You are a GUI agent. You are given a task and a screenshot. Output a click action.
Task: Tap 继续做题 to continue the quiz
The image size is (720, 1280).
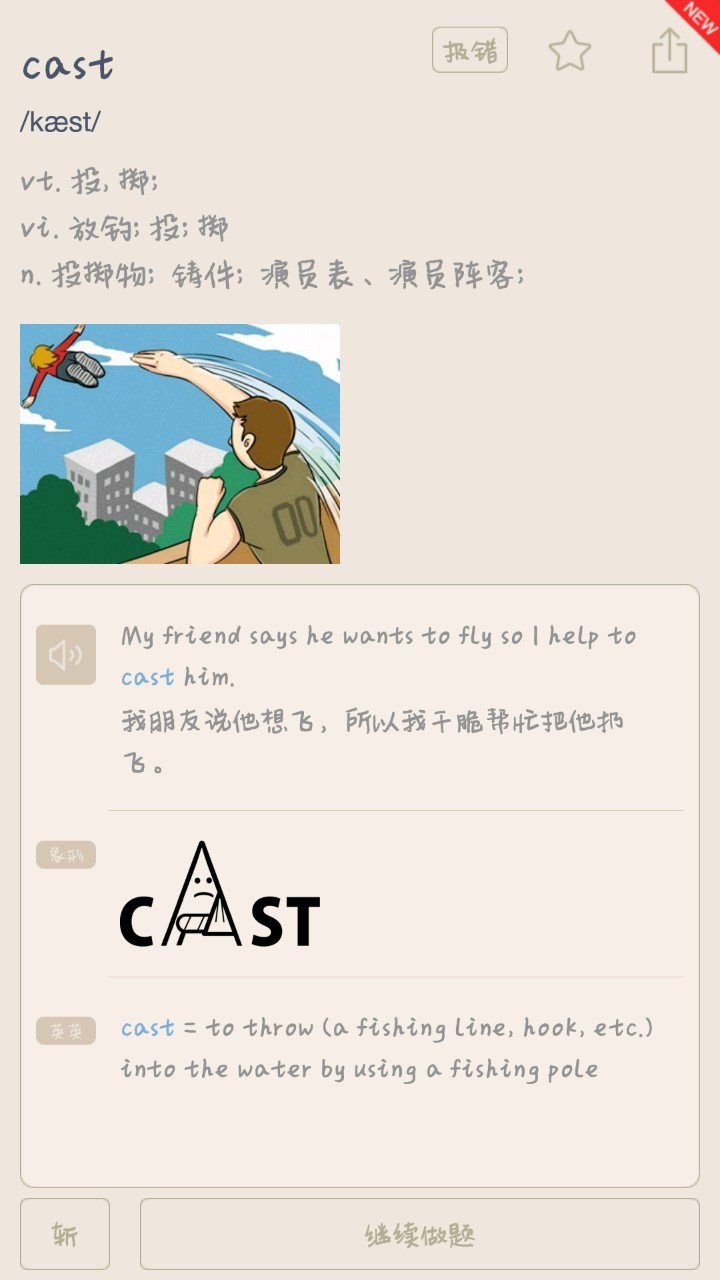tap(419, 1234)
